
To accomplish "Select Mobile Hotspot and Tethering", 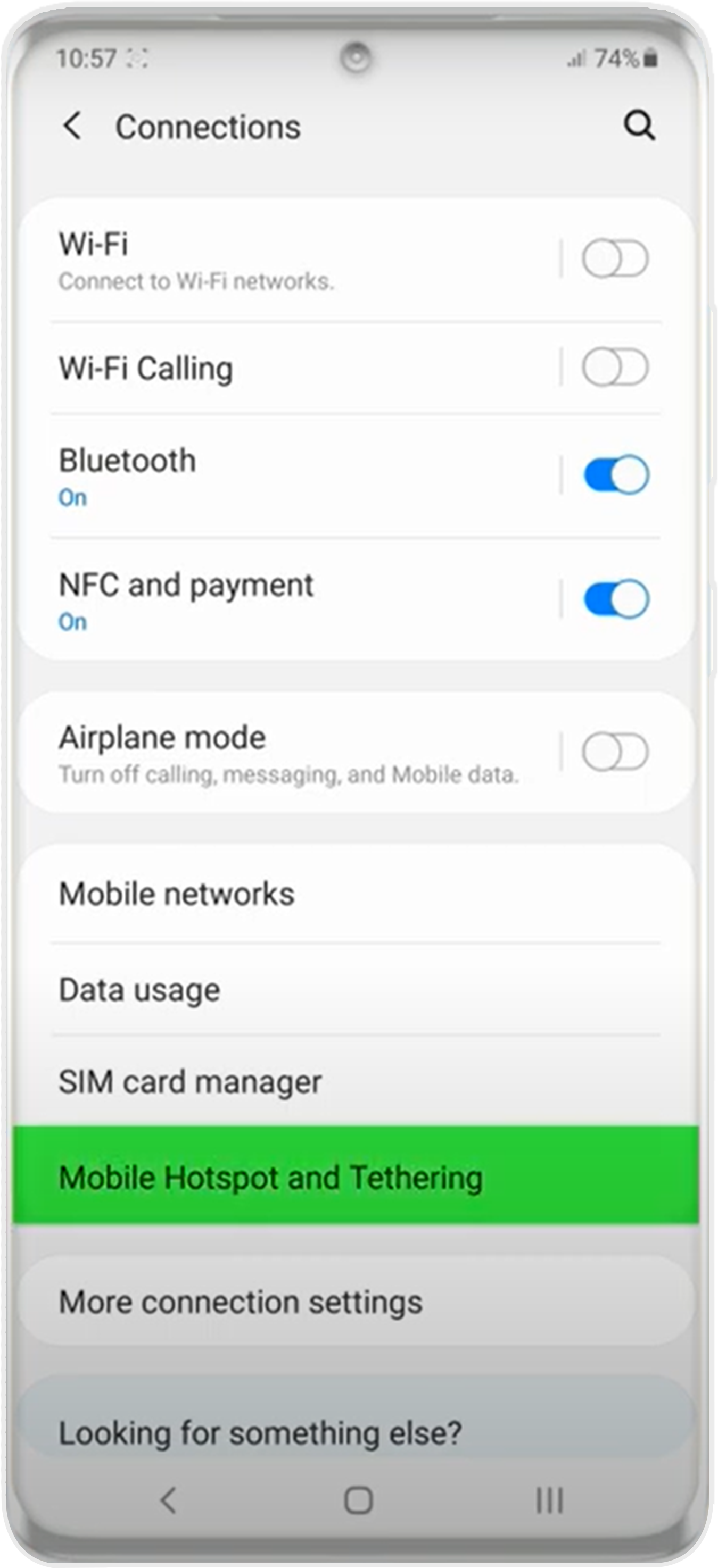I will (271, 1177).
